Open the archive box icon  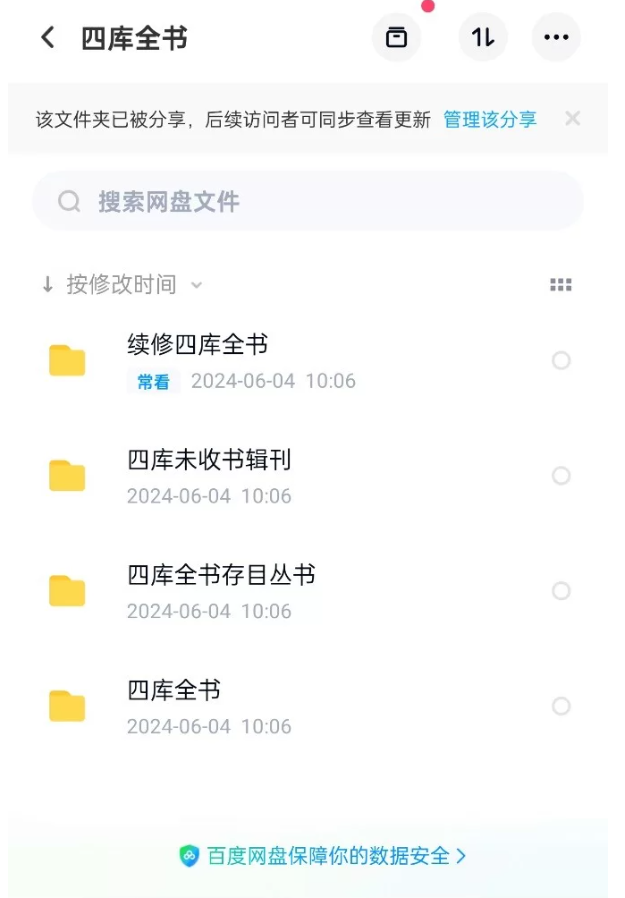396,38
